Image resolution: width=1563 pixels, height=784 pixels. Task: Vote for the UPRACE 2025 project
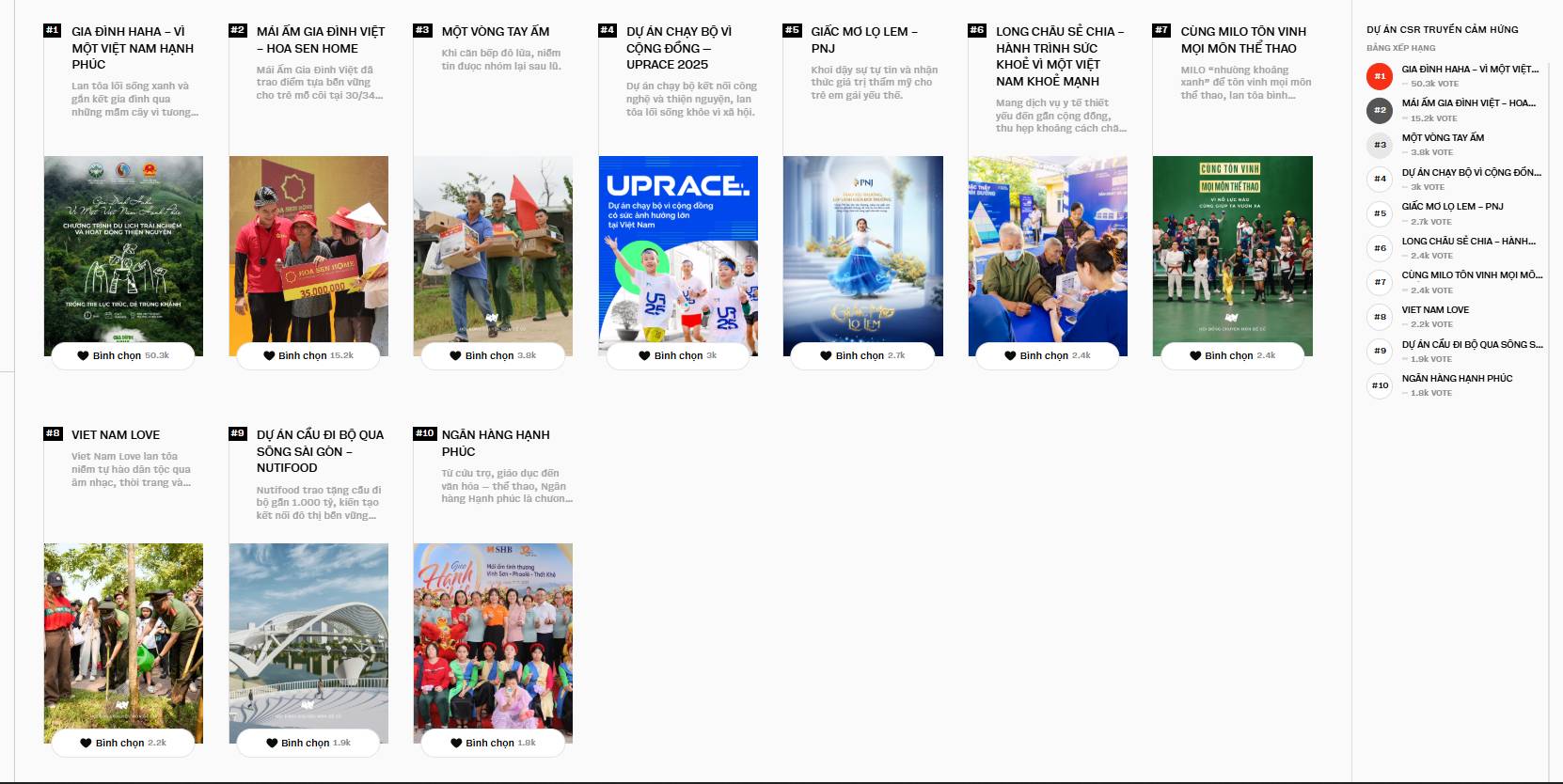677,355
